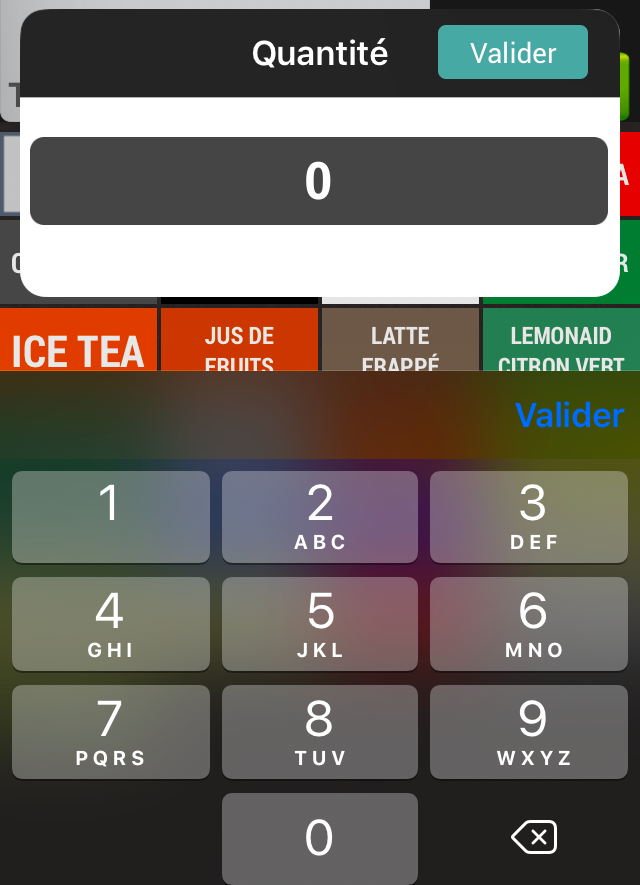Enter digit 4 on the keypad

click(110, 623)
